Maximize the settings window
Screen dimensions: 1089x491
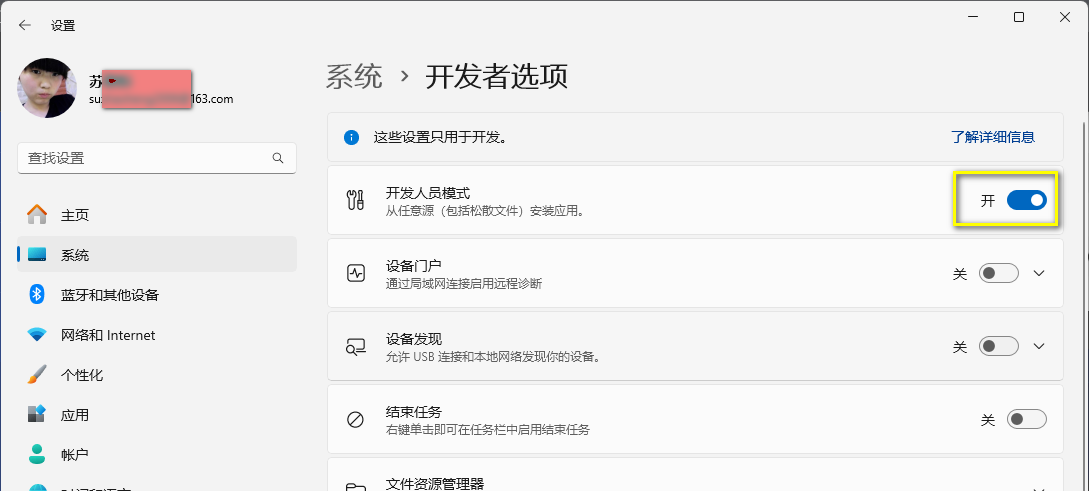(1018, 17)
